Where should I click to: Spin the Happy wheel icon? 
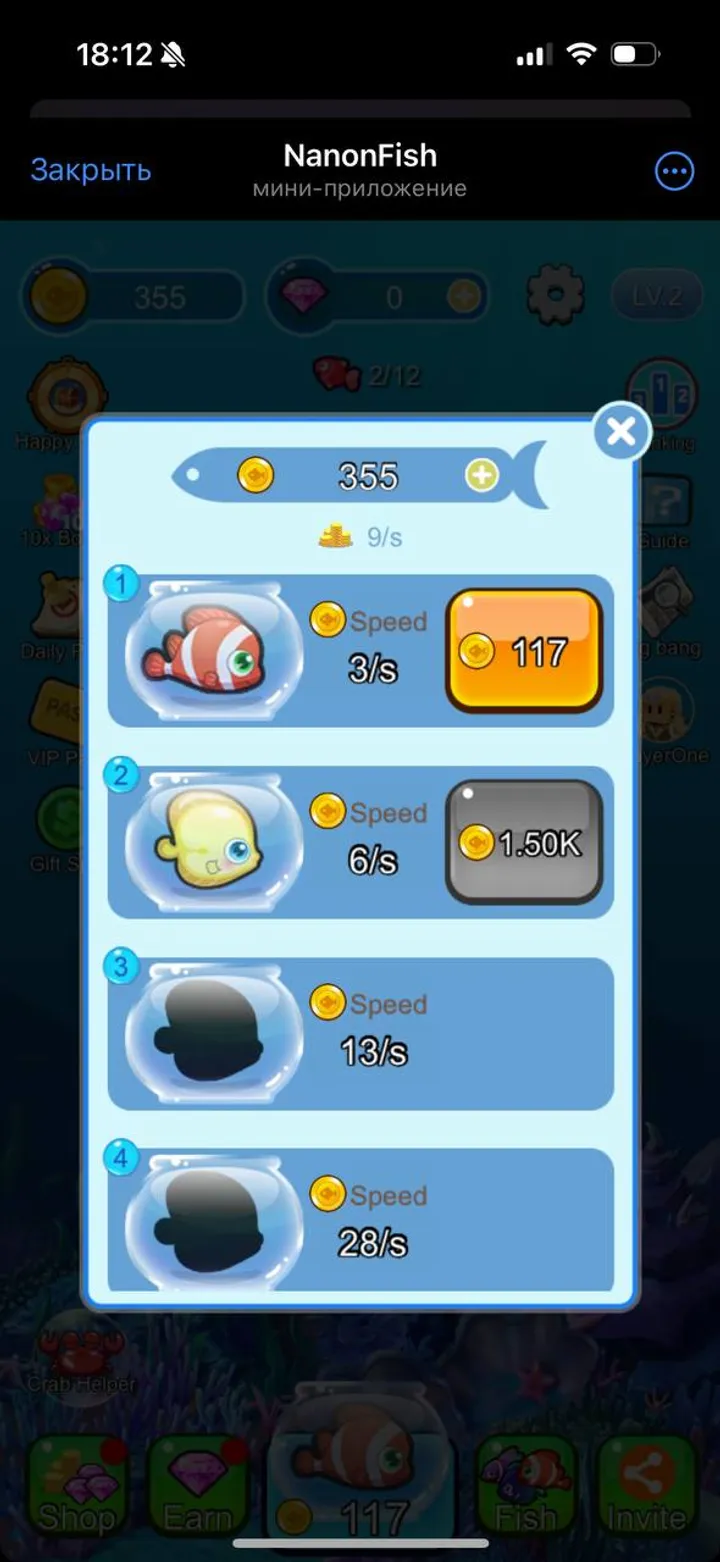(x=65, y=393)
